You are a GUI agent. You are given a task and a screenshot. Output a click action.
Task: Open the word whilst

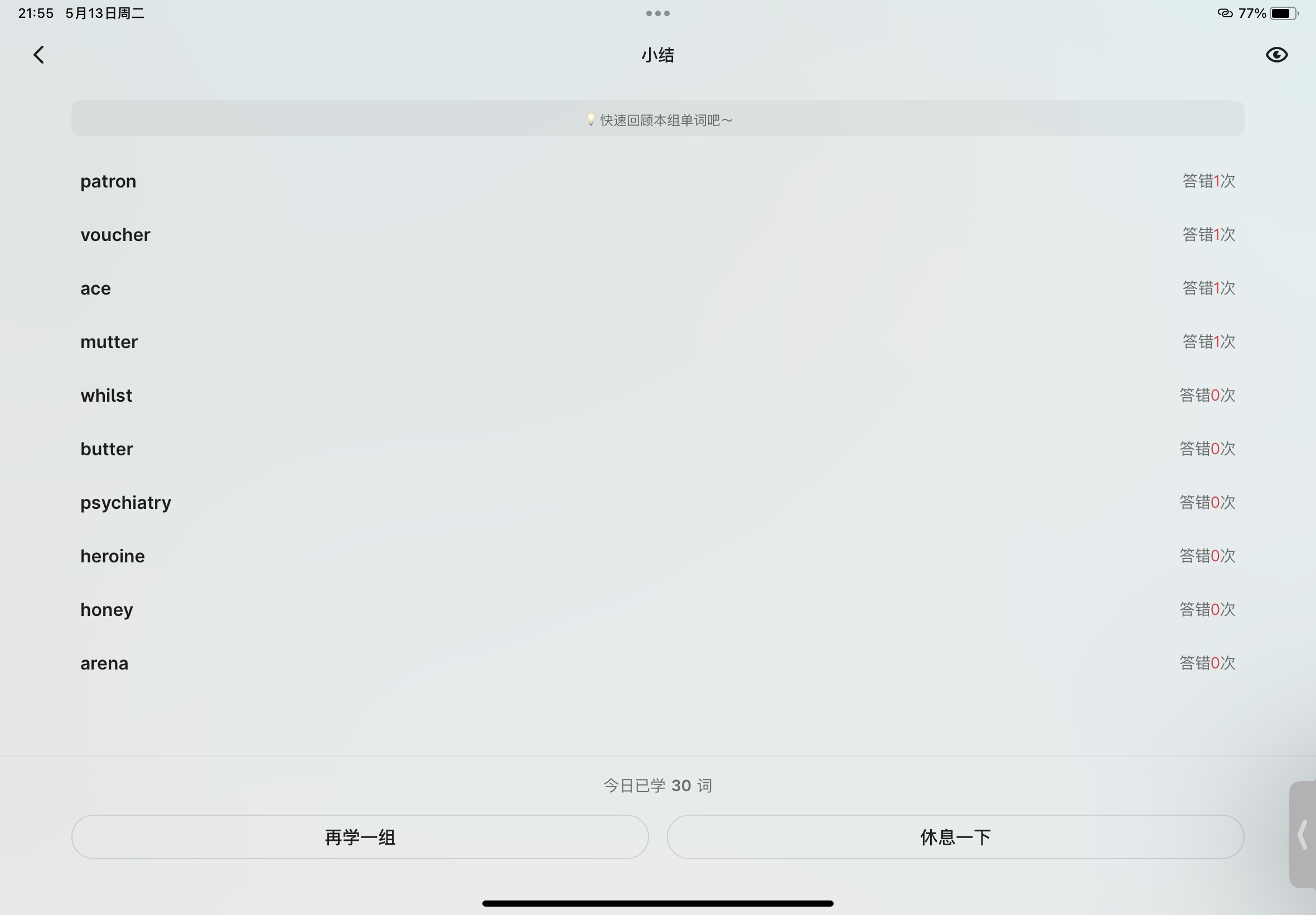click(106, 396)
